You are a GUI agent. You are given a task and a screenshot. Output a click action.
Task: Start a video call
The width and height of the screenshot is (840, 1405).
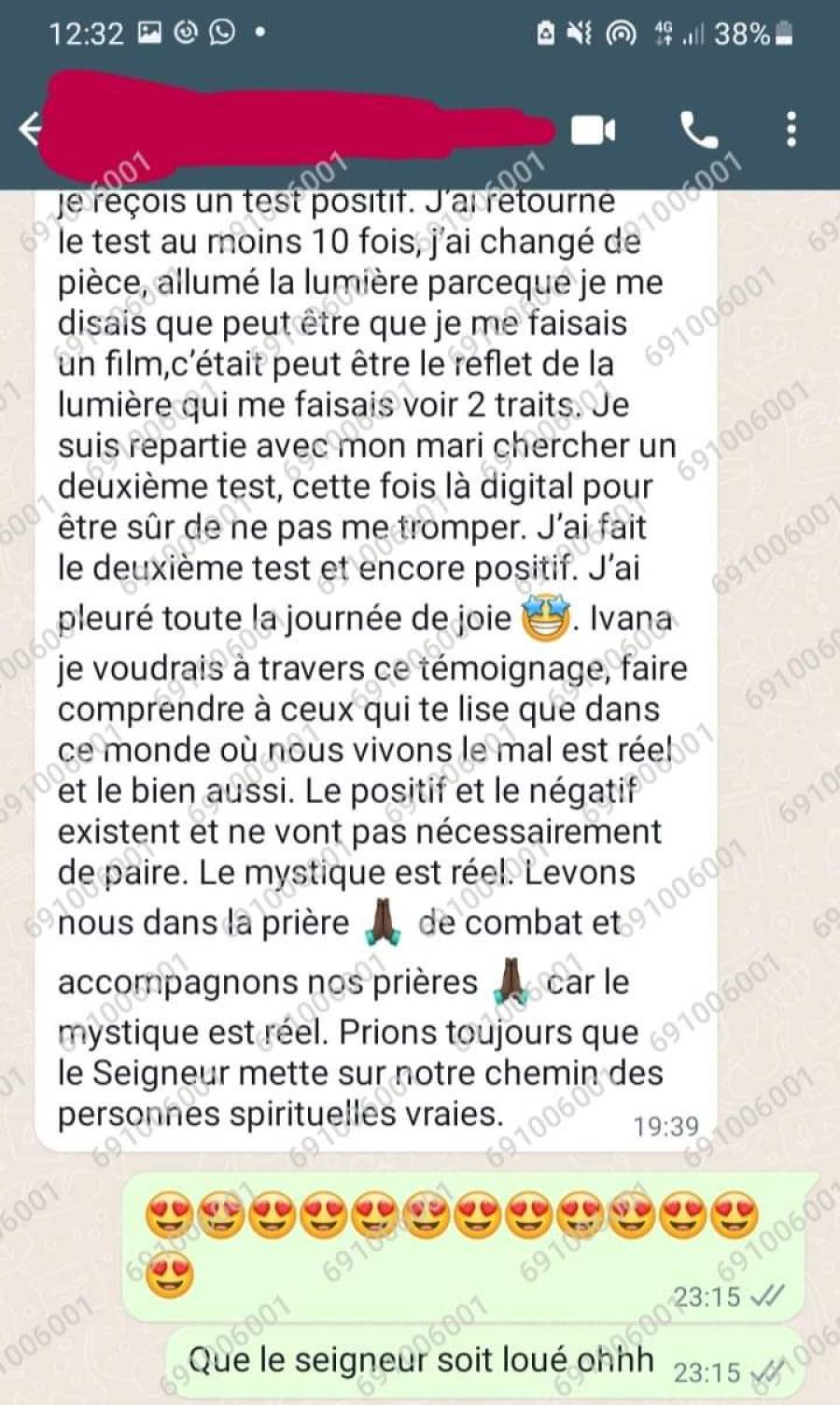point(594,130)
